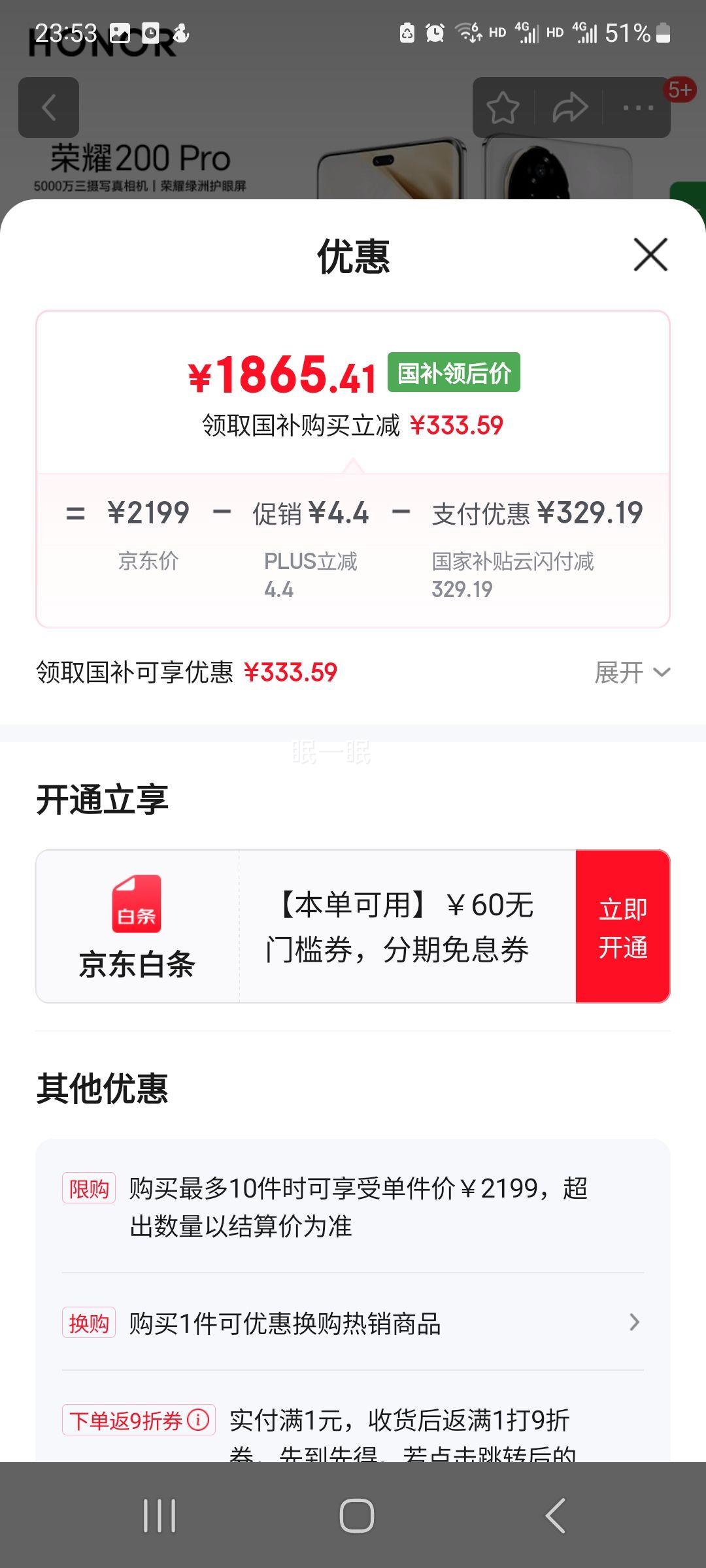Image resolution: width=706 pixels, height=1568 pixels.
Task: Close the 优惠 discount sheet
Action: pos(650,254)
